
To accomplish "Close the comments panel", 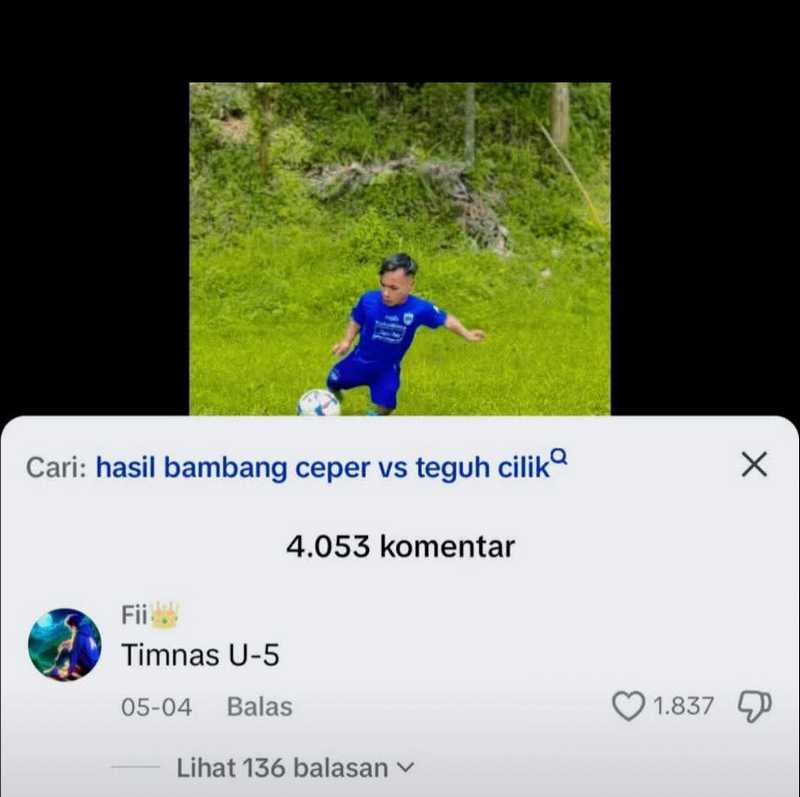I will pos(754,464).
